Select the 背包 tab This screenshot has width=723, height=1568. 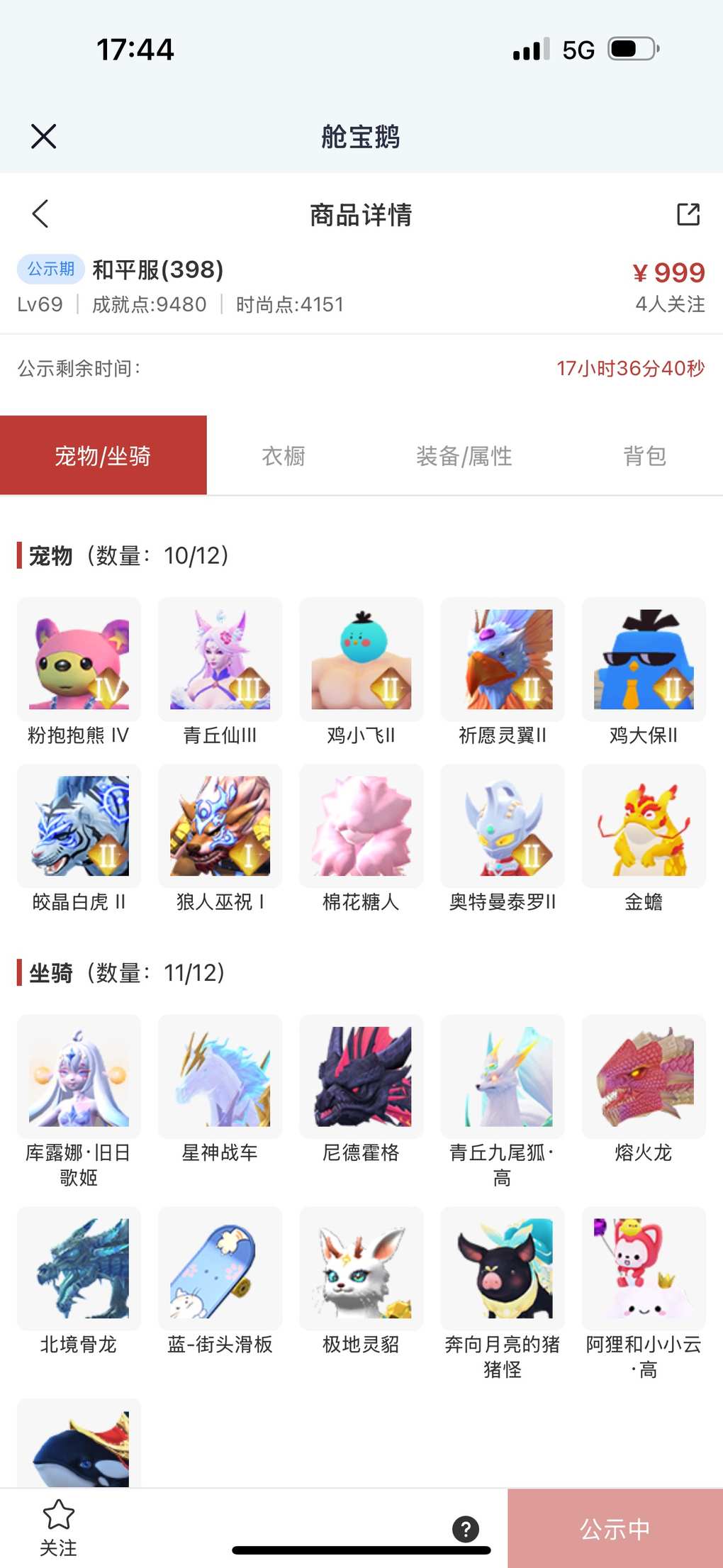point(644,456)
